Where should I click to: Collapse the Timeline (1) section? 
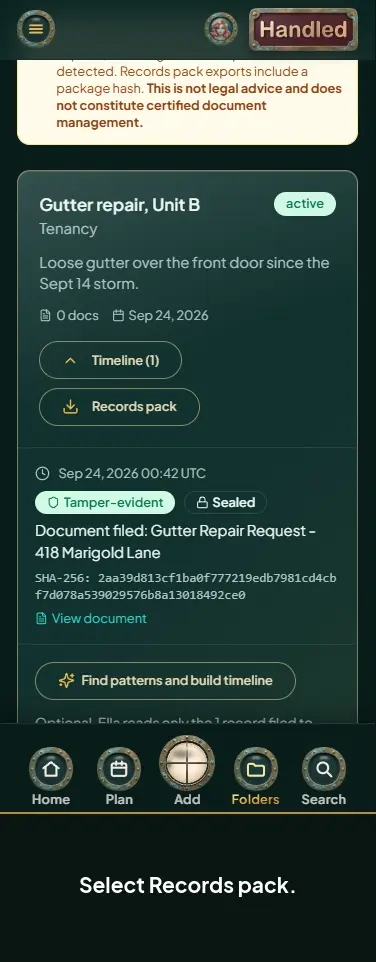(x=110, y=360)
